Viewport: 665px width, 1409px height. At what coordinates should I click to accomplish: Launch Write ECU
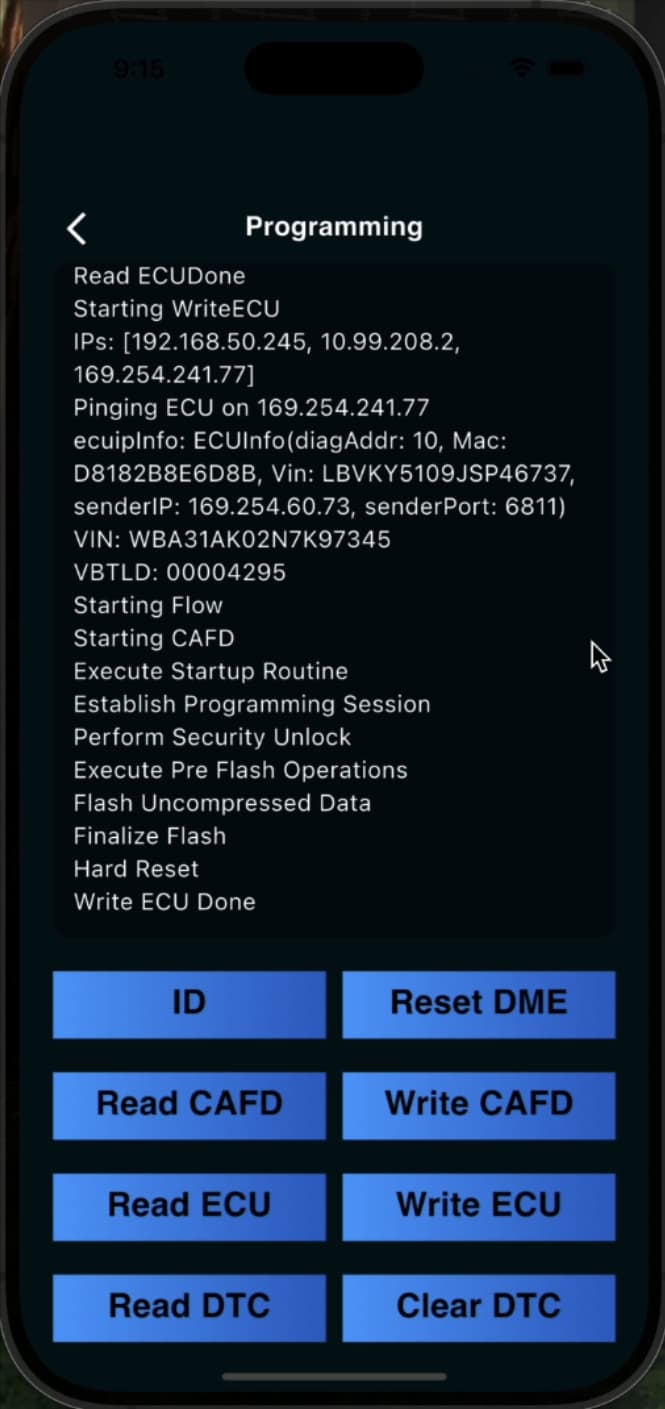(x=478, y=1205)
